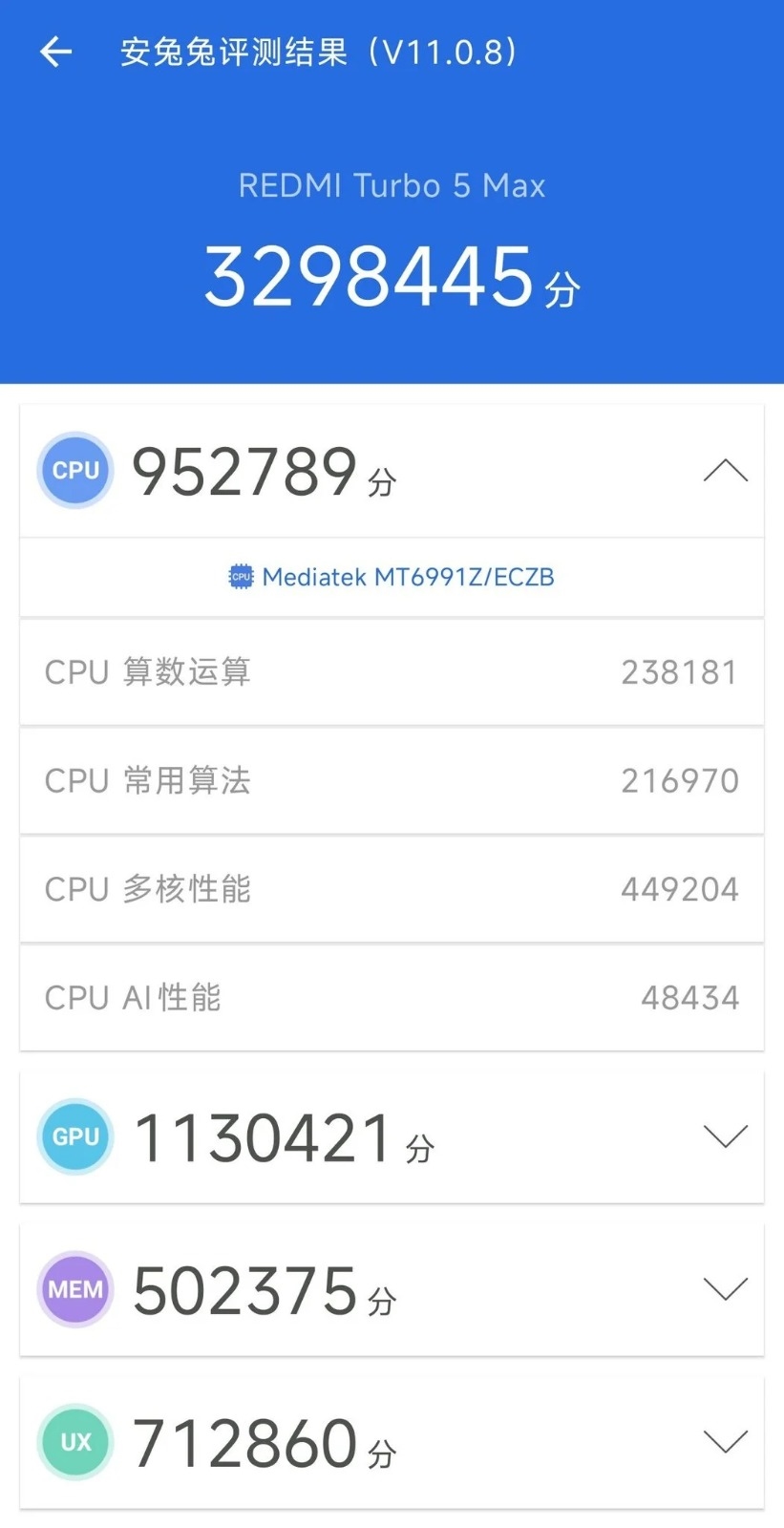
Task: Expand the GPU score details
Action: (x=725, y=1136)
